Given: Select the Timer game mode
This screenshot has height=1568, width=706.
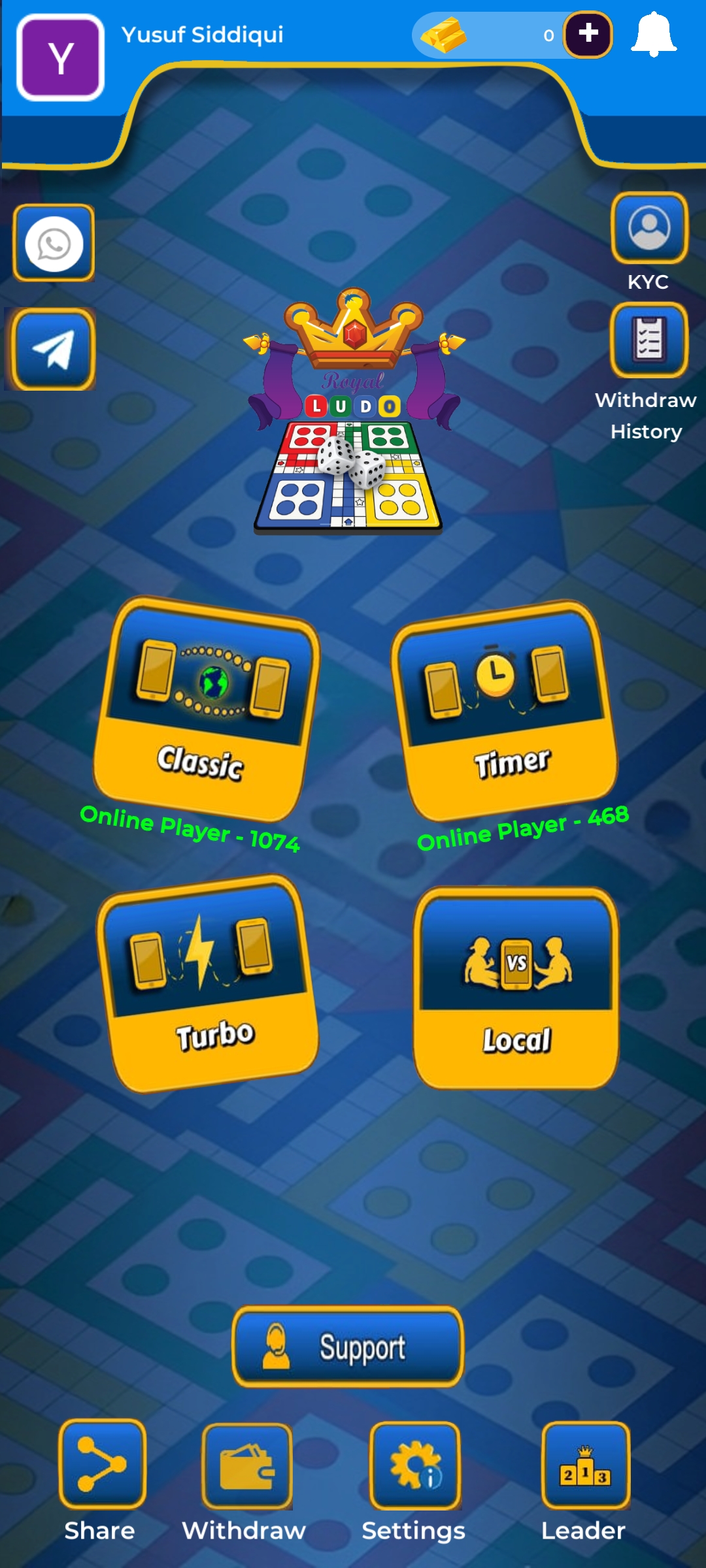Looking at the screenshot, I should coord(505,711).
